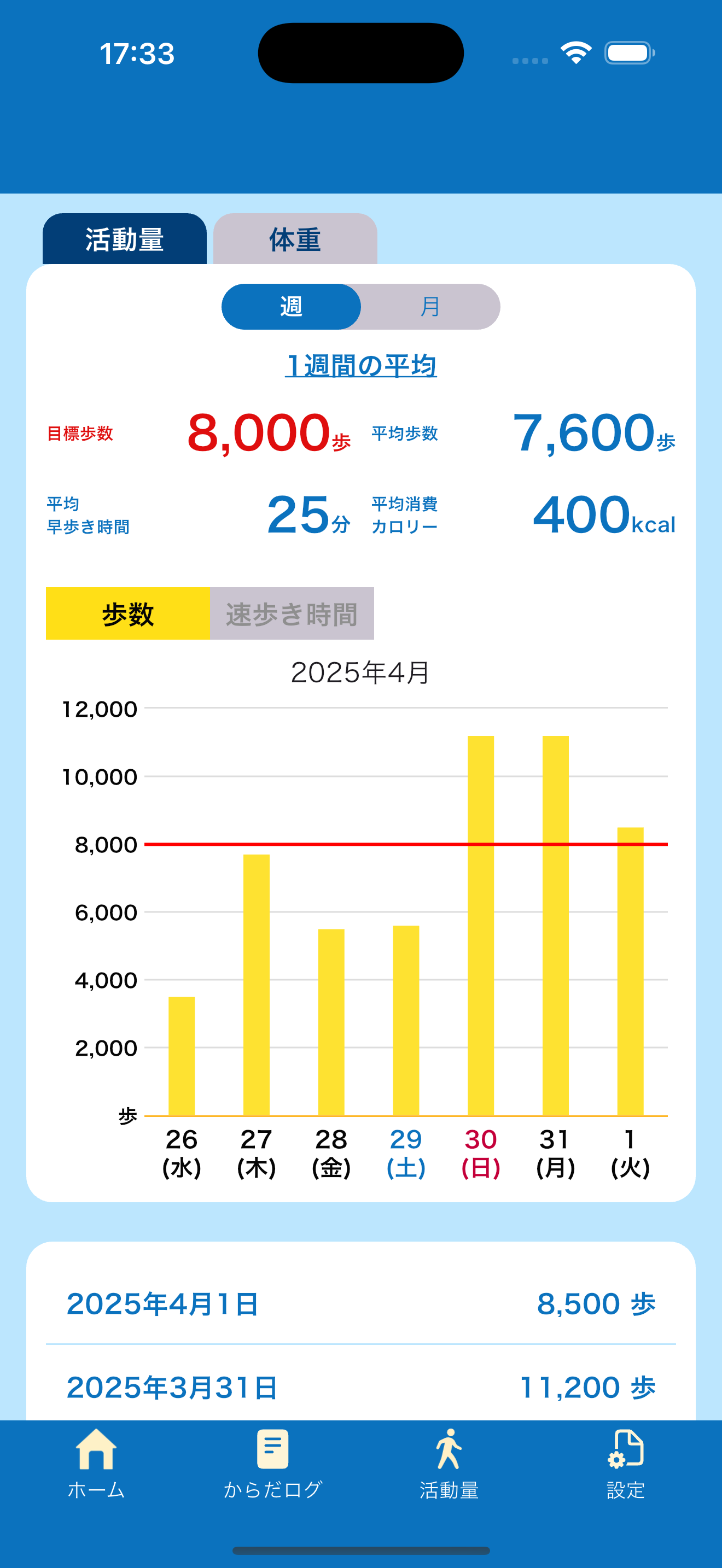The width and height of the screenshot is (722, 1568).
Task: Open the 1週間の平均 link
Action: click(361, 366)
